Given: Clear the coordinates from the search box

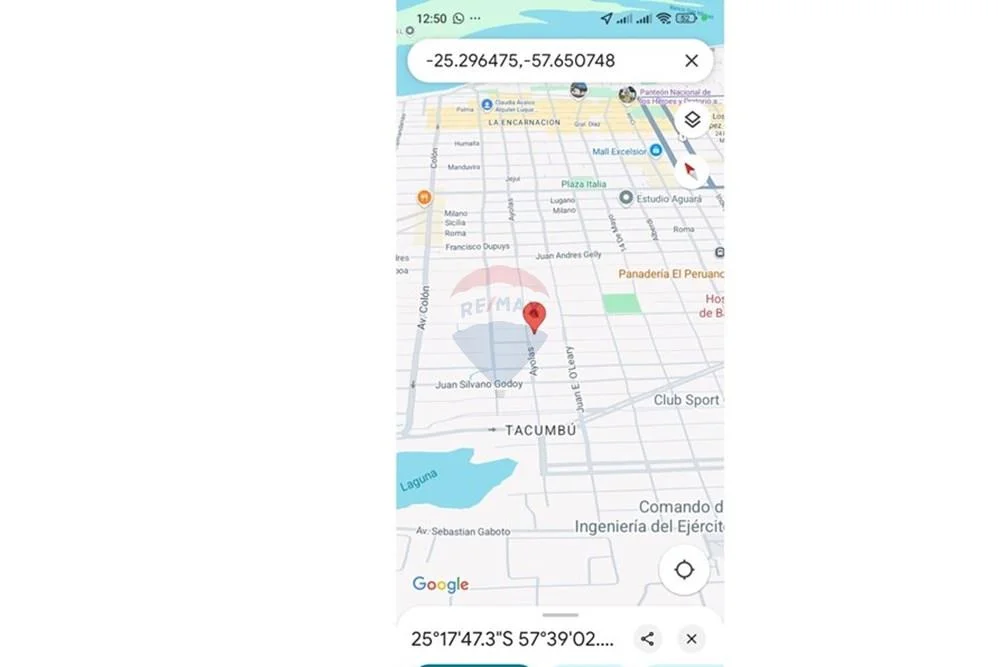Looking at the screenshot, I should (691, 61).
